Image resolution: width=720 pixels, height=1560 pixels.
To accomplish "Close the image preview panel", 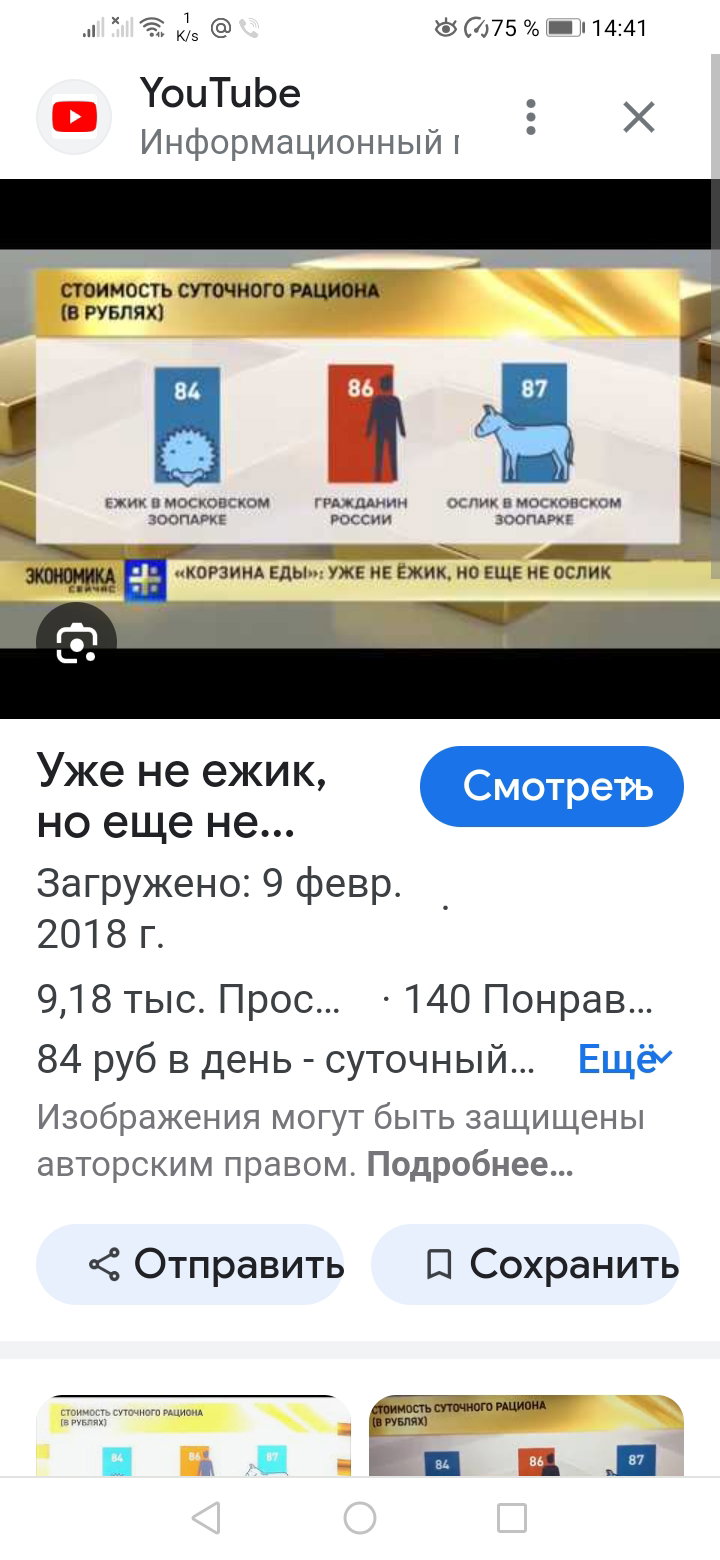I will (x=639, y=118).
